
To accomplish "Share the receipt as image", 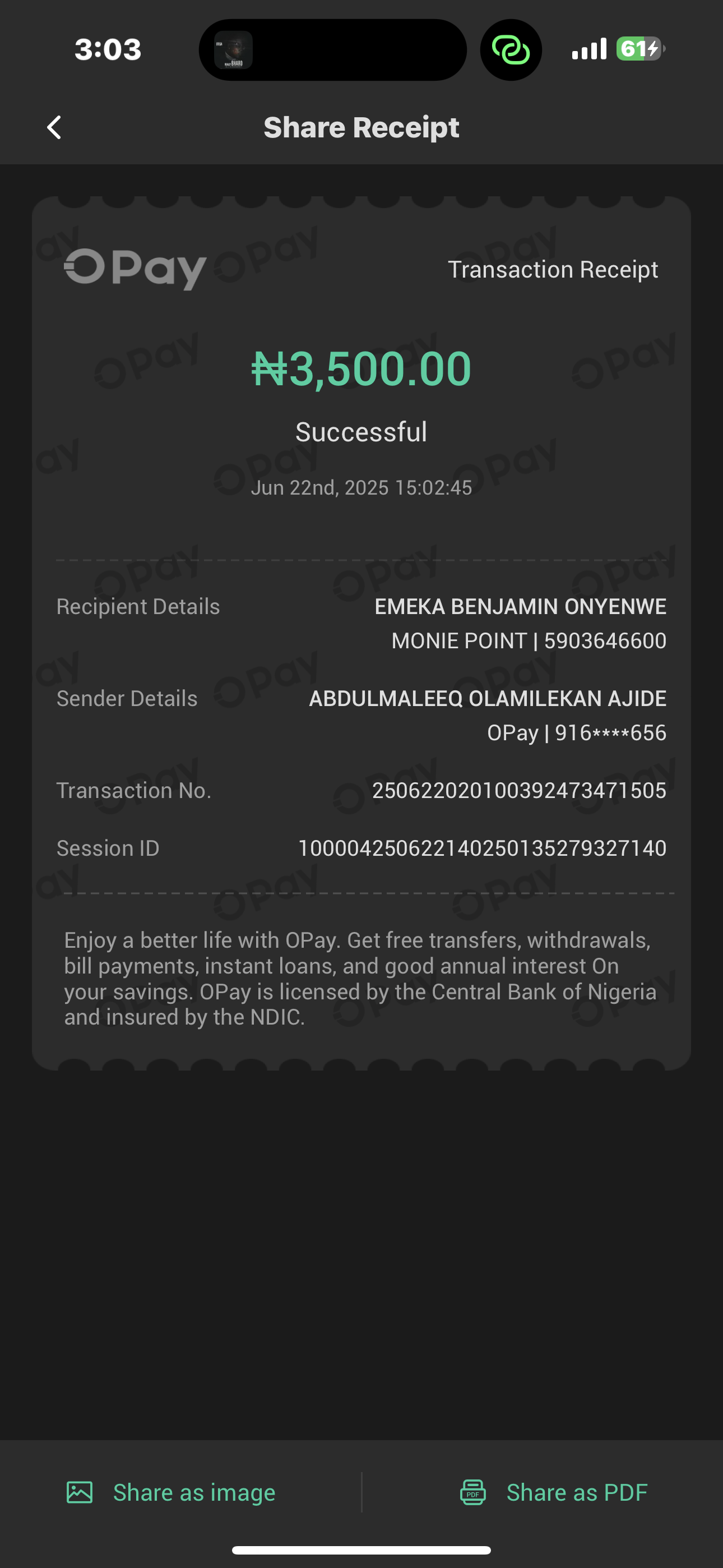I will (x=171, y=1492).
